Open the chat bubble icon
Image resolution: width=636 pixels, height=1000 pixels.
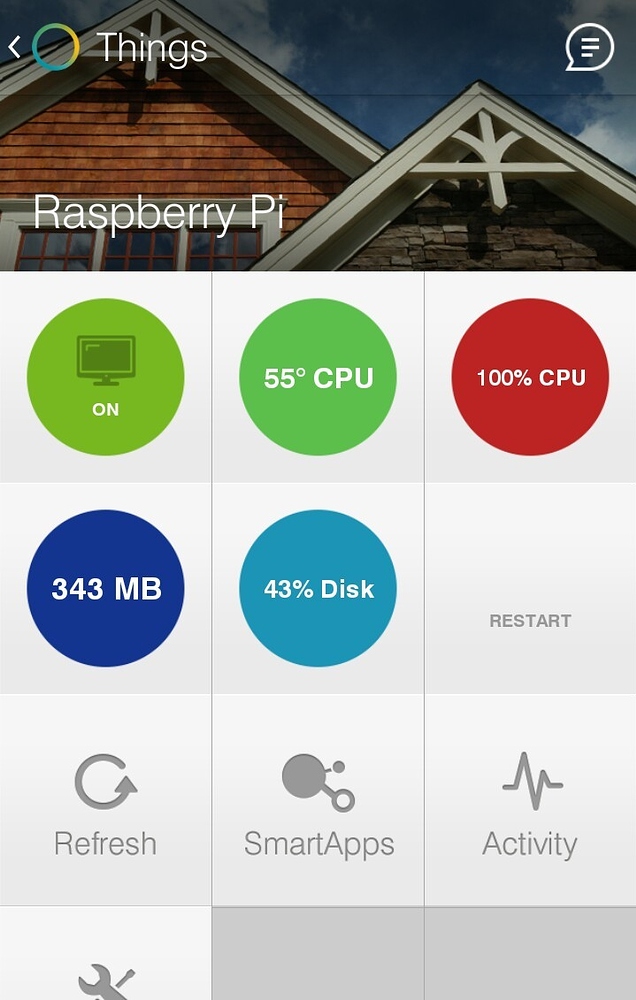[589, 47]
